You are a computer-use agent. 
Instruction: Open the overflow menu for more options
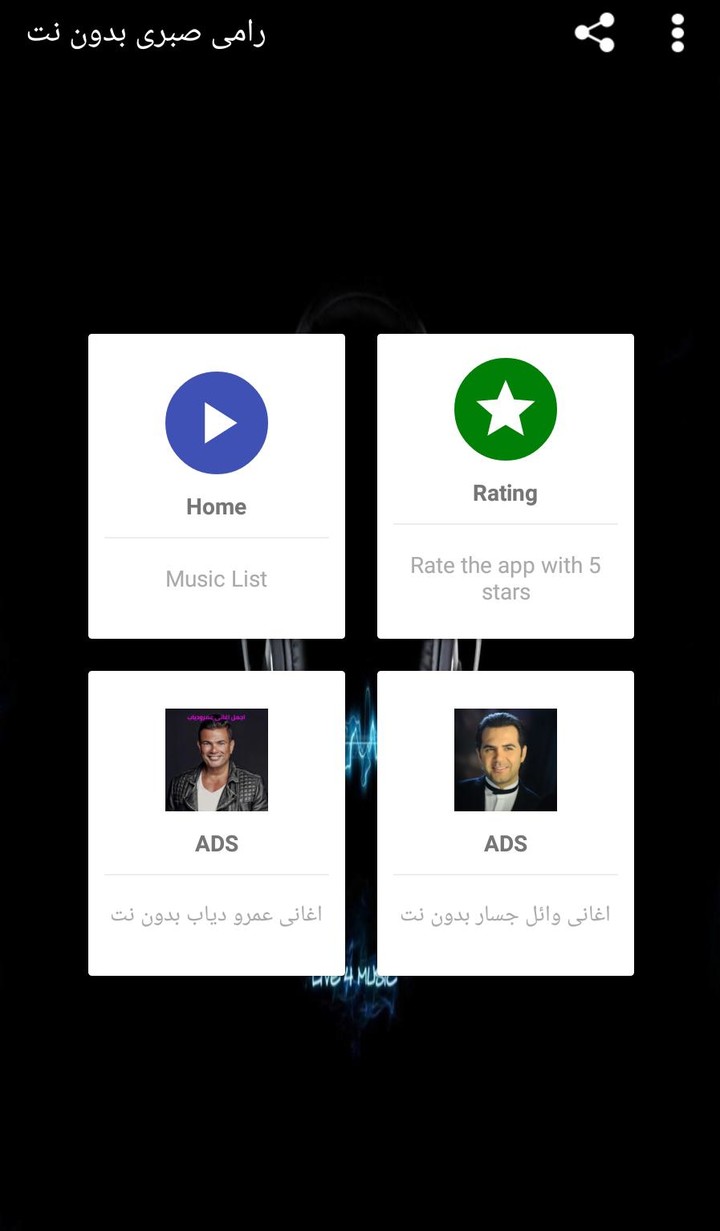pos(676,32)
